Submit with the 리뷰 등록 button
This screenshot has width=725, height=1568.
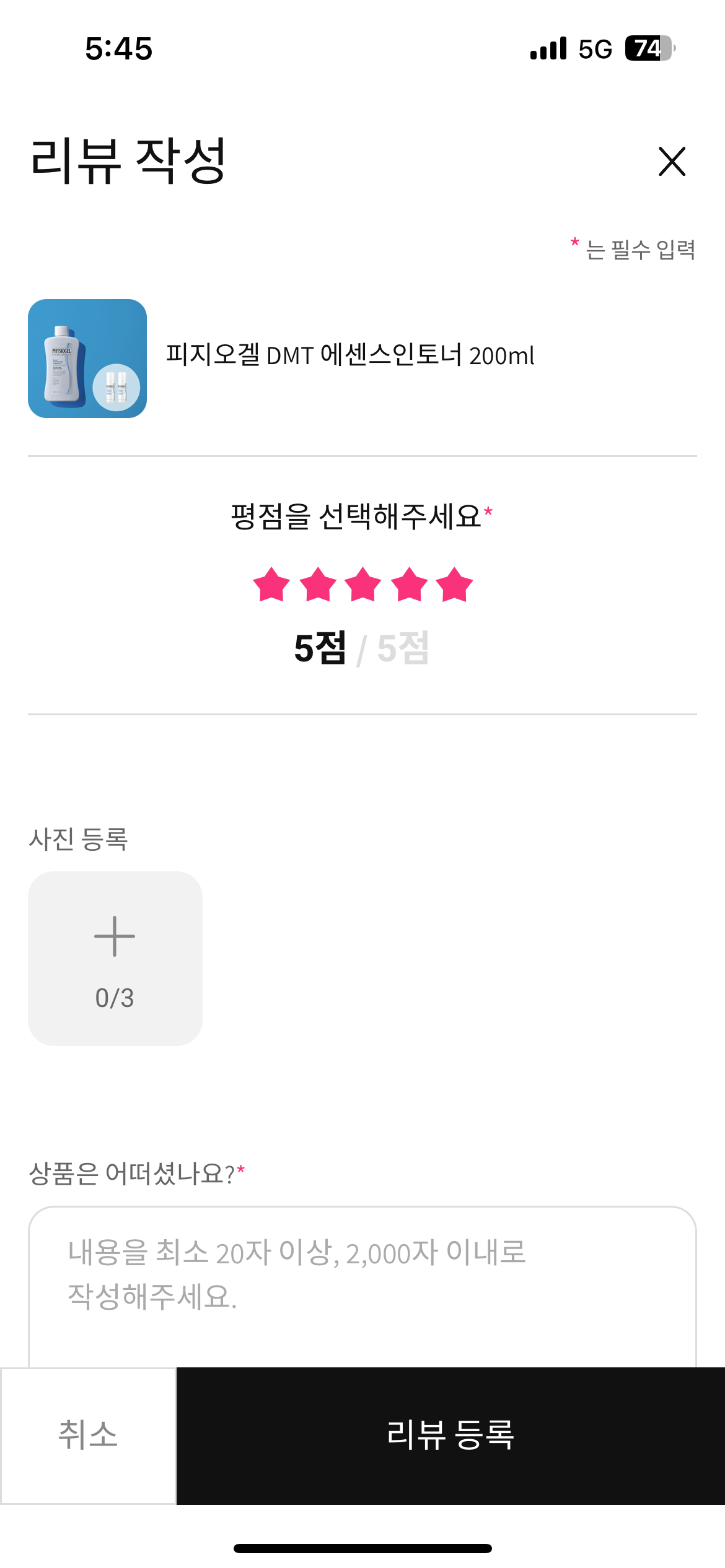450,1435
